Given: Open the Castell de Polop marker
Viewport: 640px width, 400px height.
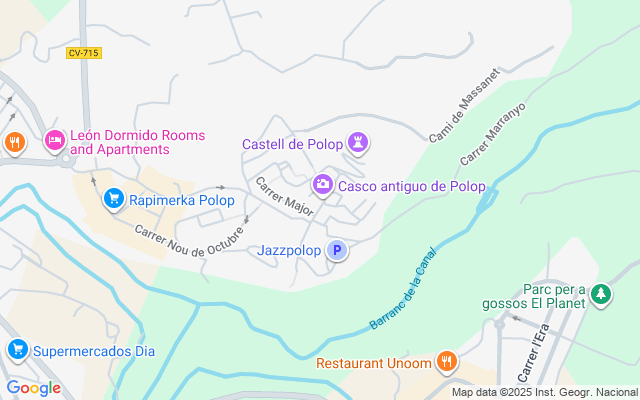Looking at the screenshot, I should [x=359, y=144].
